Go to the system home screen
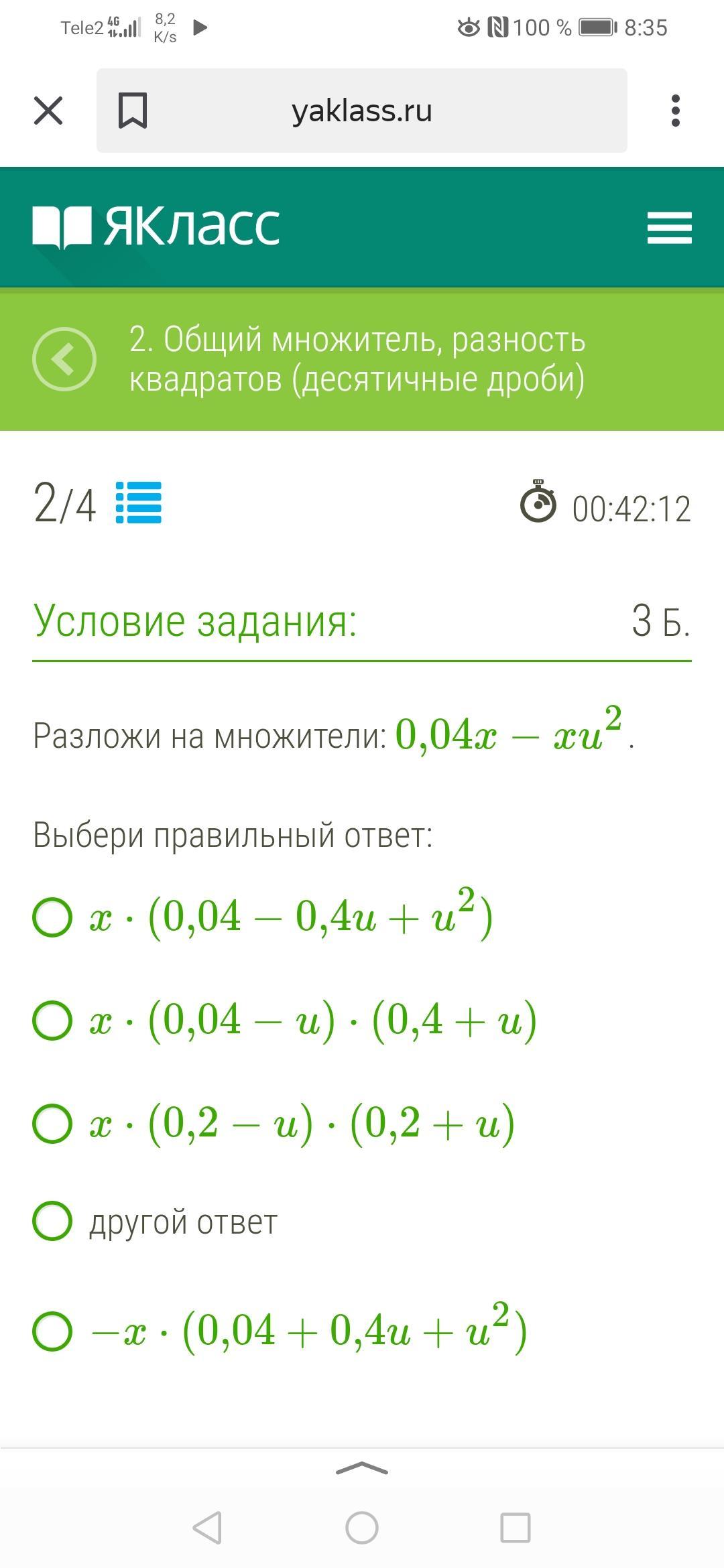The image size is (724, 1568). tap(362, 1528)
